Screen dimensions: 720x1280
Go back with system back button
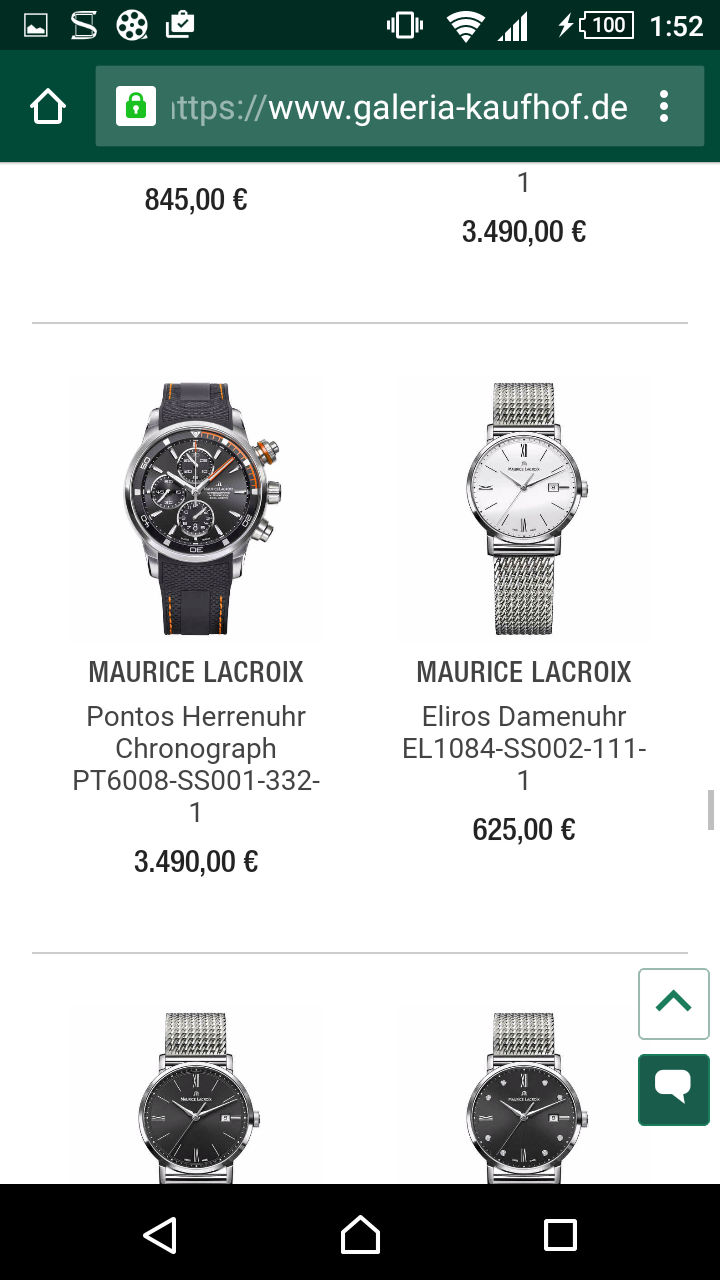pyautogui.click(x=160, y=1235)
